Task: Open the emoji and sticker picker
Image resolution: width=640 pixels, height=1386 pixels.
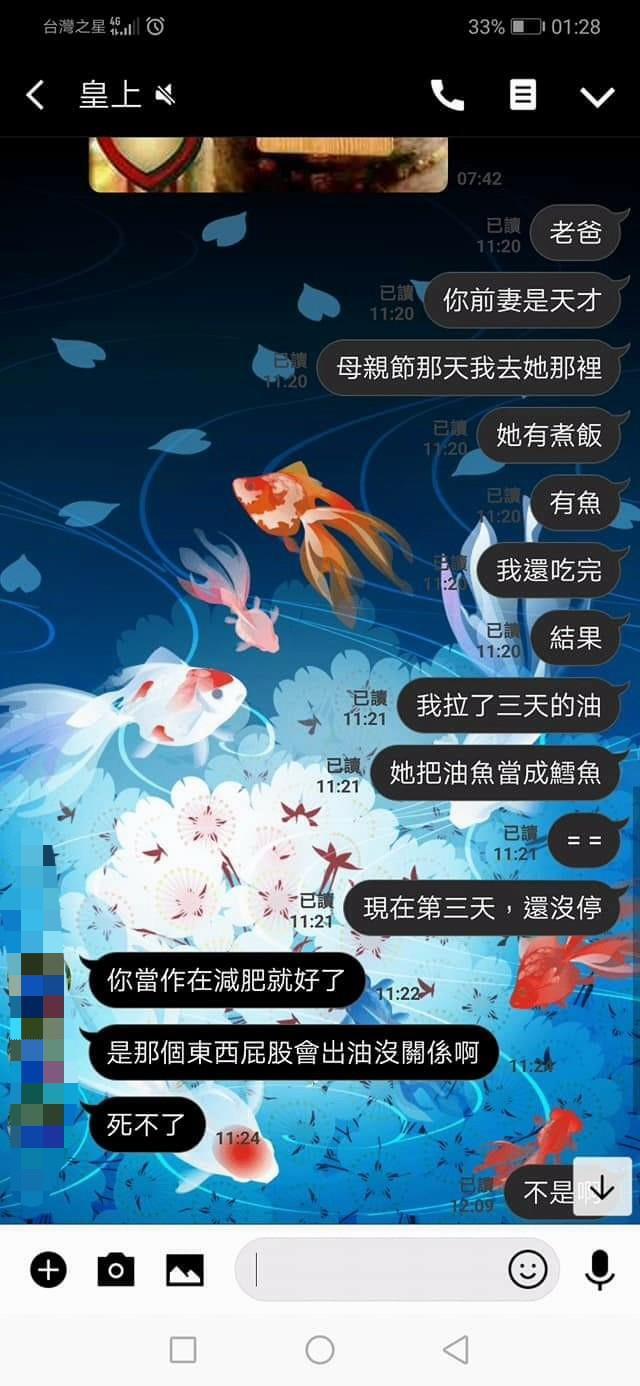Action: pyautogui.click(x=528, y=1270)
